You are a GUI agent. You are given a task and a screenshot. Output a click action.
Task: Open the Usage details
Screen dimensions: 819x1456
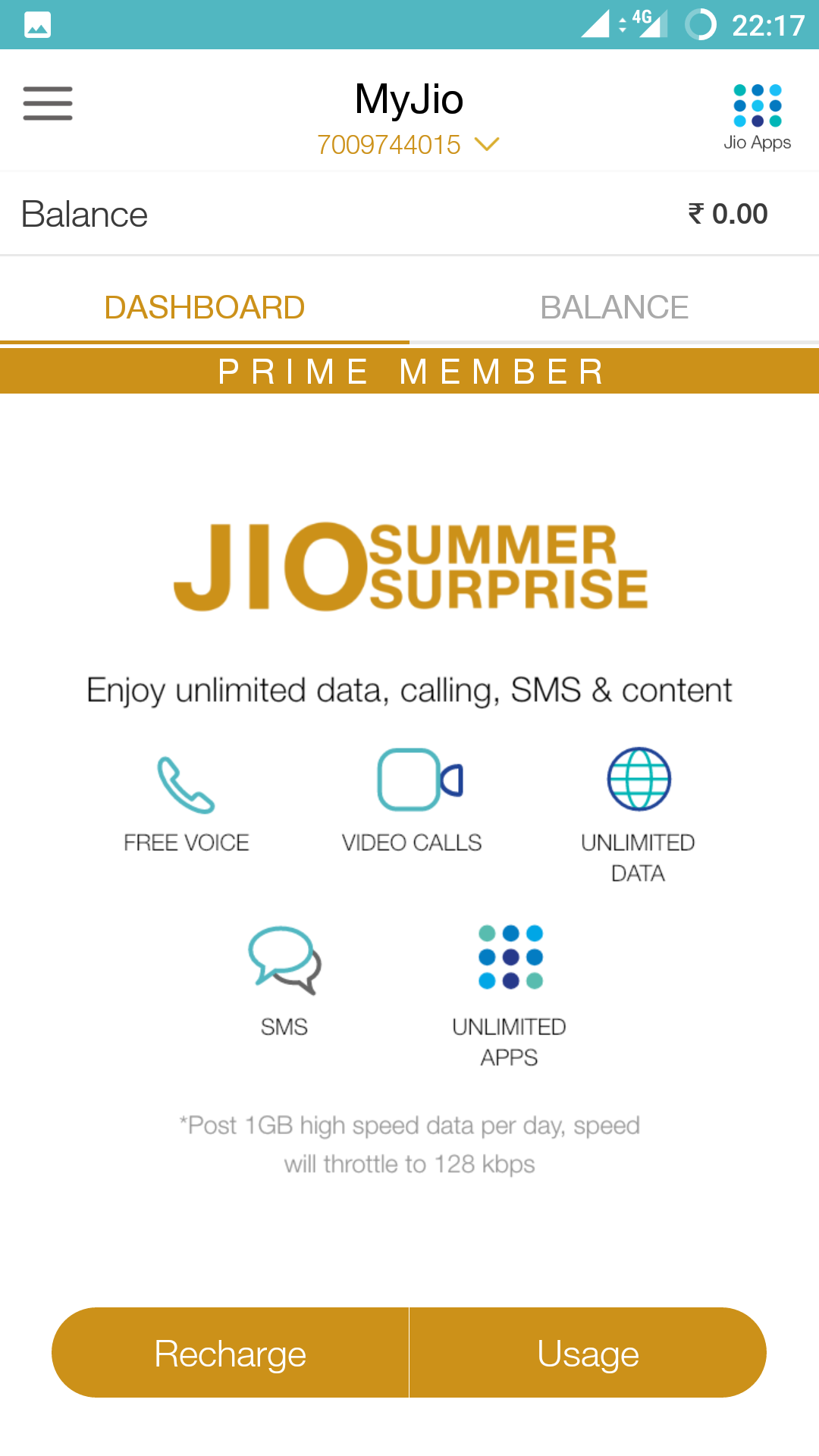tap(588, 1353)
